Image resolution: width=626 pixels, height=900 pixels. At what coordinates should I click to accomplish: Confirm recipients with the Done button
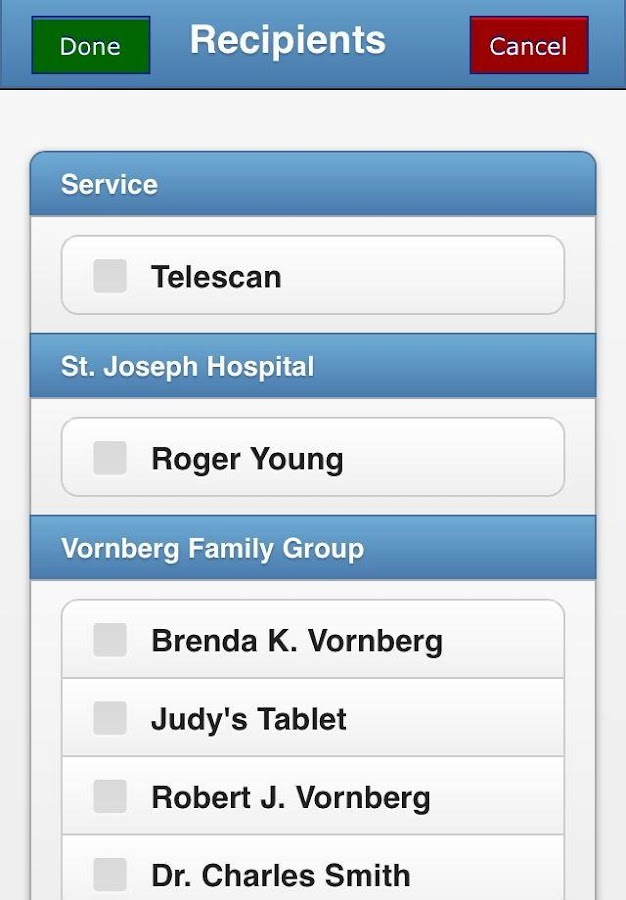[90, 46]
